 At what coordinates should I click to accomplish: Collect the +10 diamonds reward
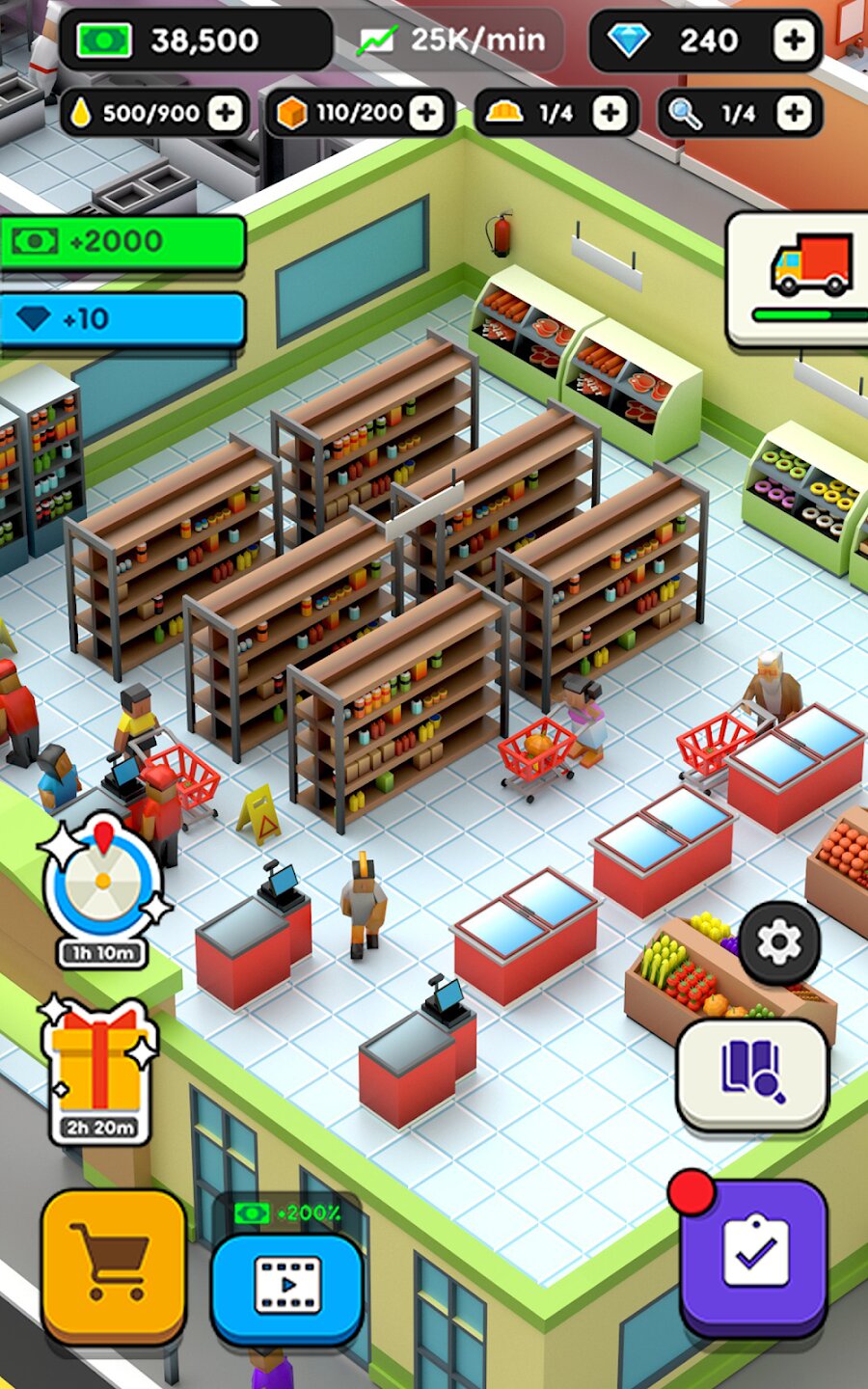pos(122,319)
